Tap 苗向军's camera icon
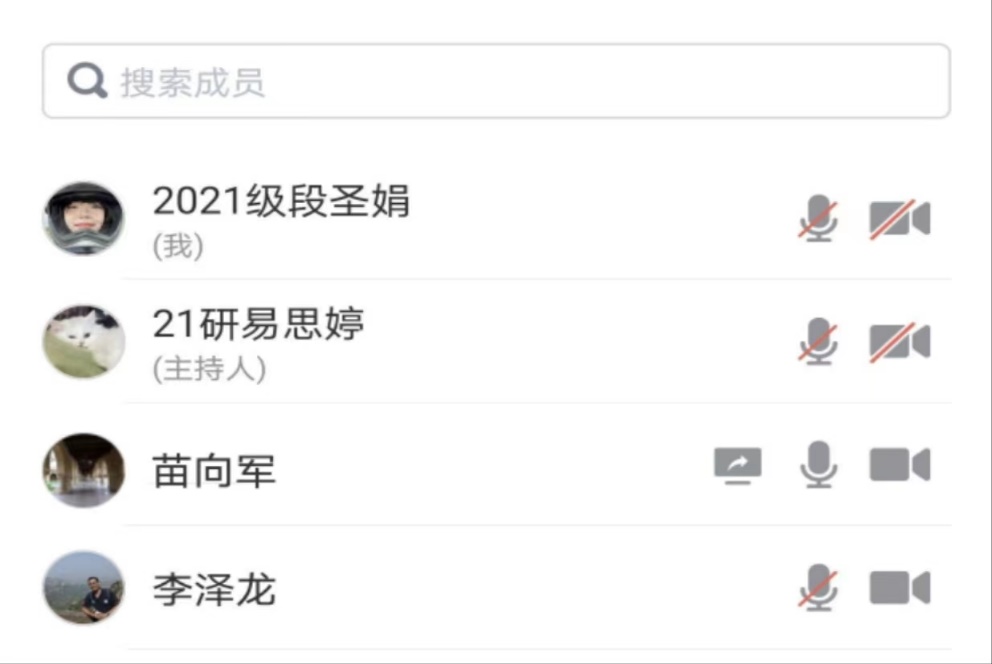Image resolution: width=992 pixels, height=664 pixels. point(898,465)
